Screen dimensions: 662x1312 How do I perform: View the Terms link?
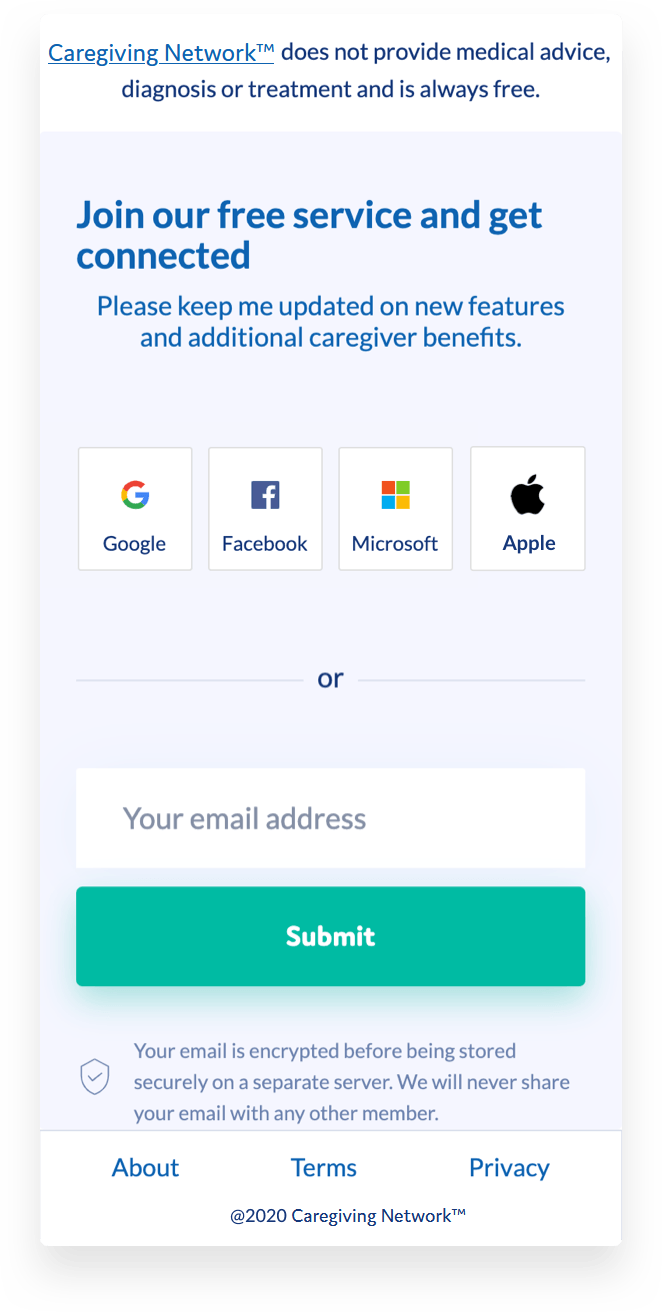click(x=324, y=1168)
